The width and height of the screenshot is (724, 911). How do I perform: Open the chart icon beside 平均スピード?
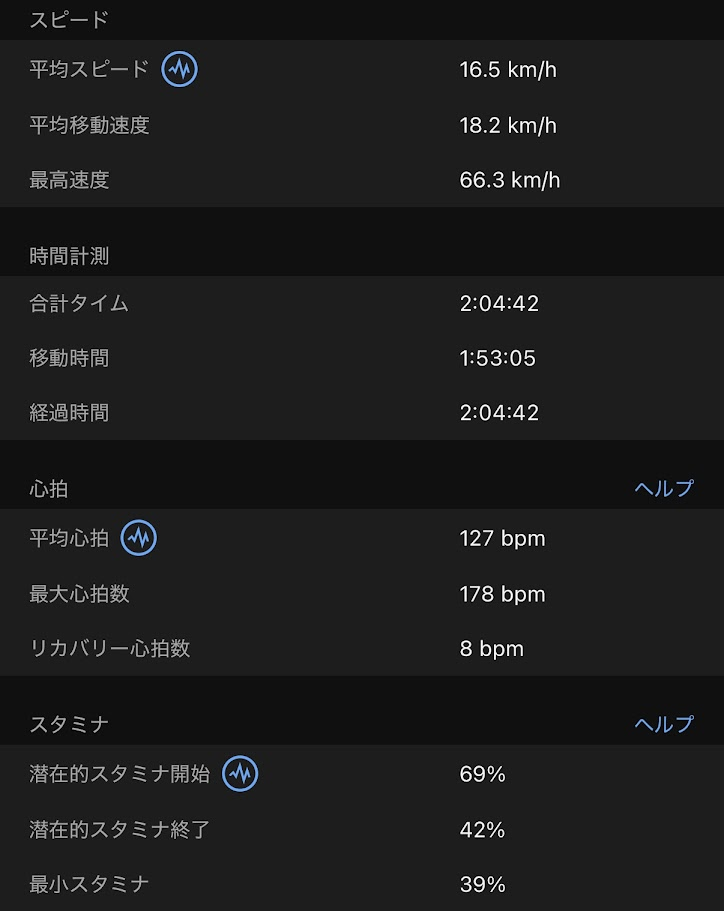pyautogui.click(x=180, y=69)
